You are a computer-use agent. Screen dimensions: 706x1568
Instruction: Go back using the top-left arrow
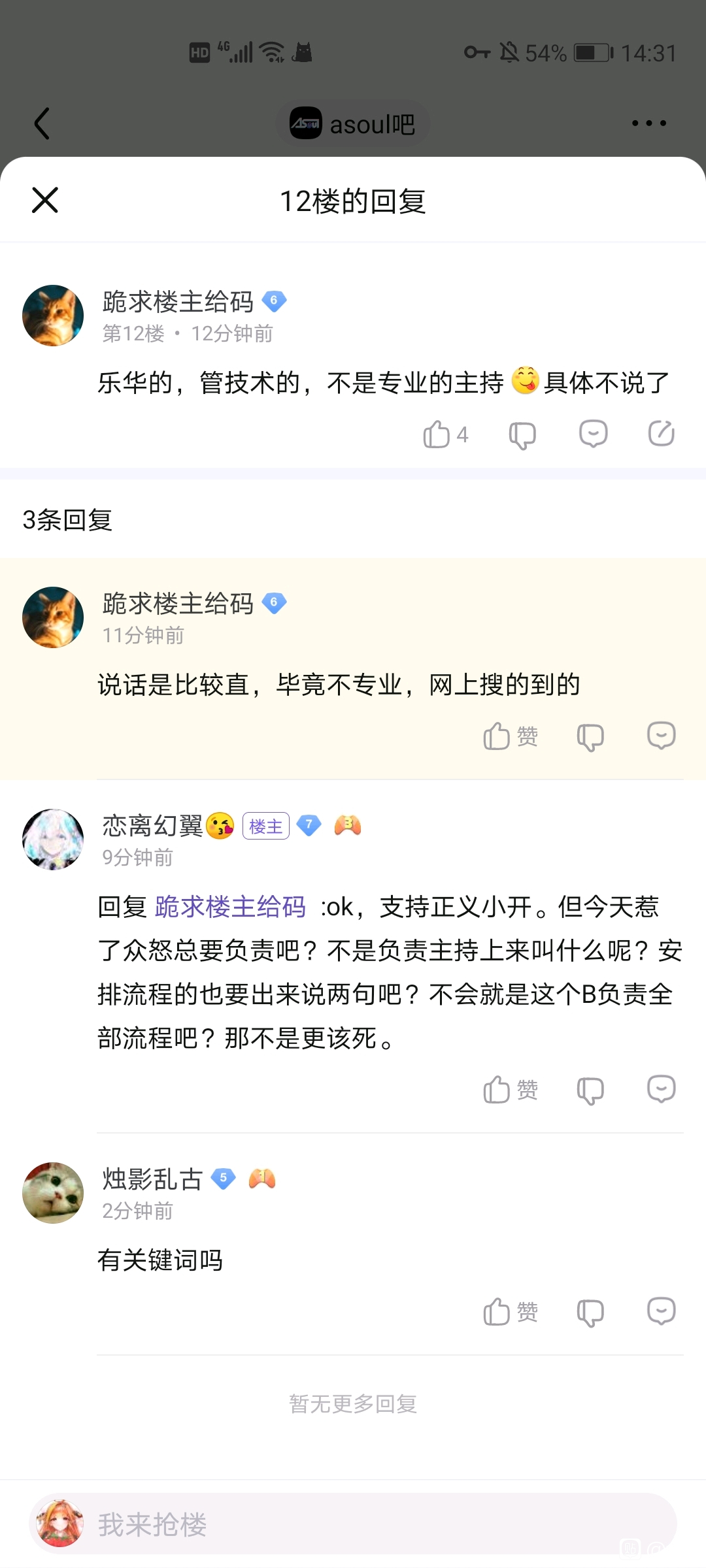[x=42, y=123]
